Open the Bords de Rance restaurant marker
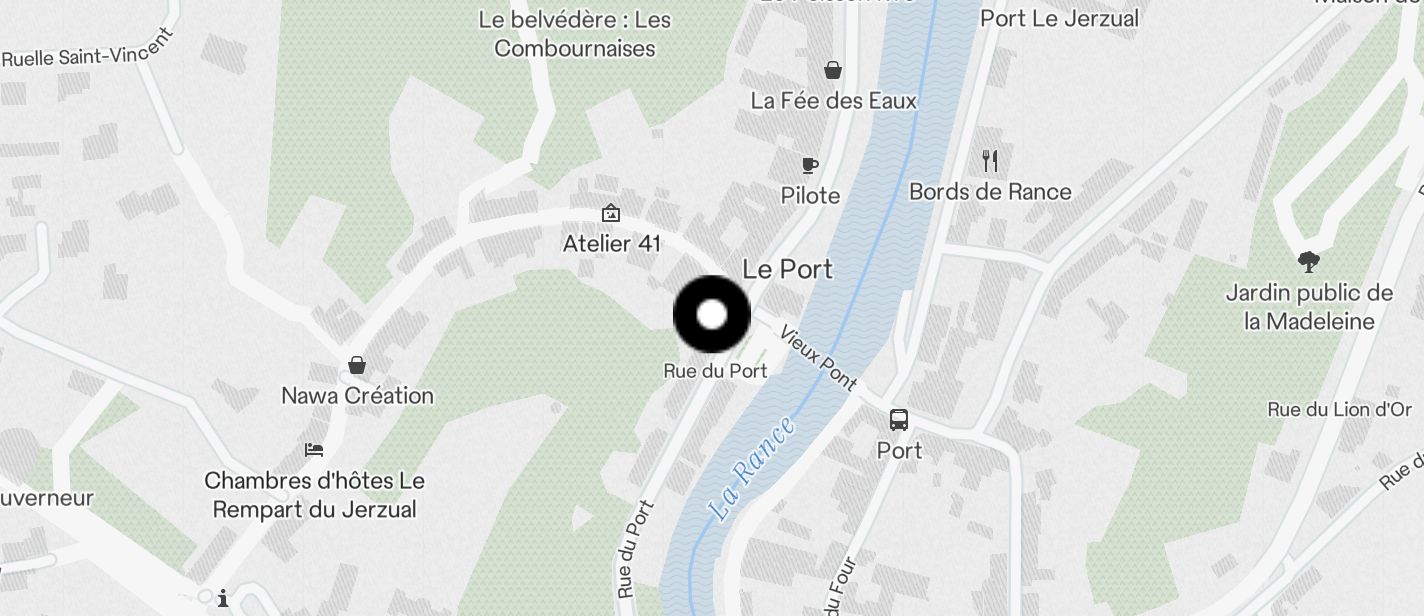The width and height of the screenshot is (1424, 616). coord(990,160)
